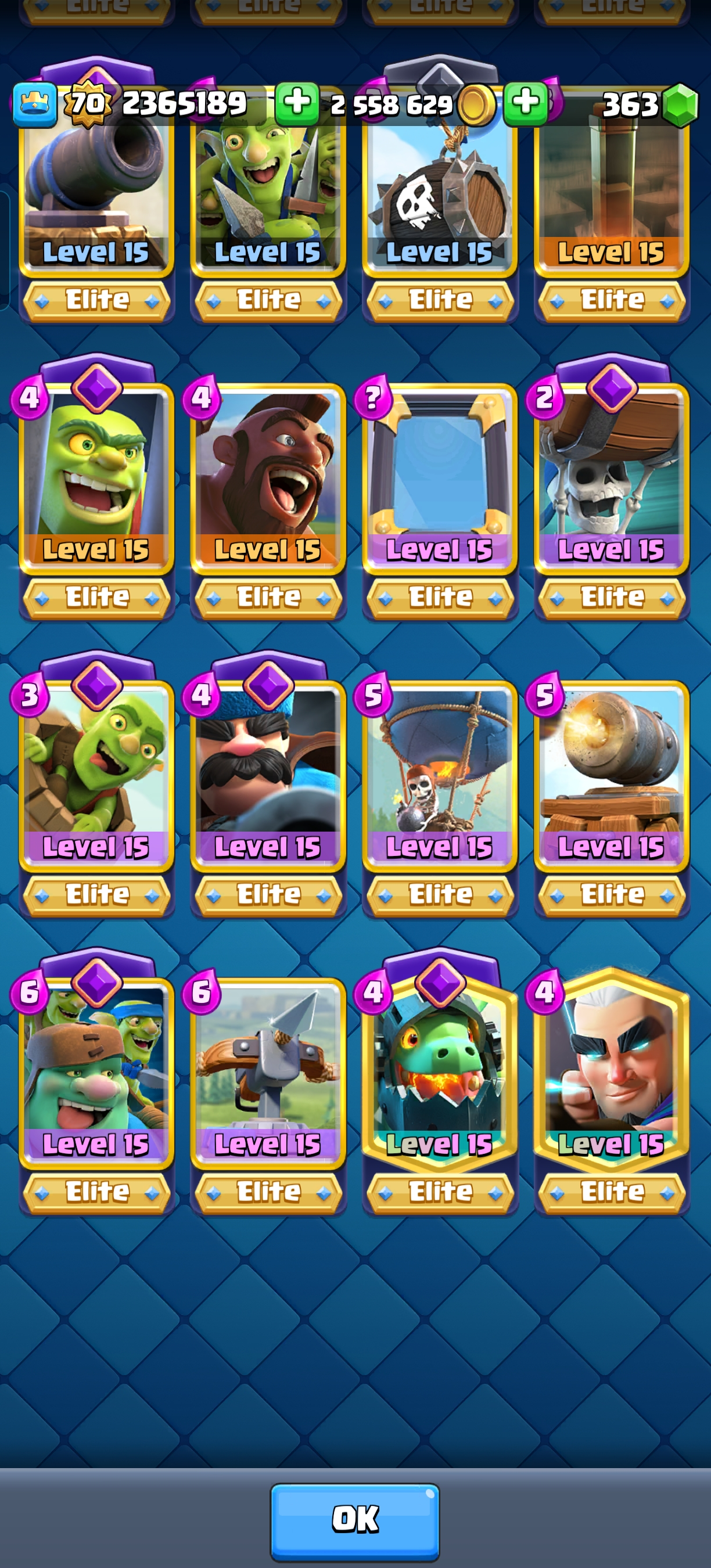The image size is (711, 1568).
Task: Confirm with the OK button
Action: point(355,1519)
